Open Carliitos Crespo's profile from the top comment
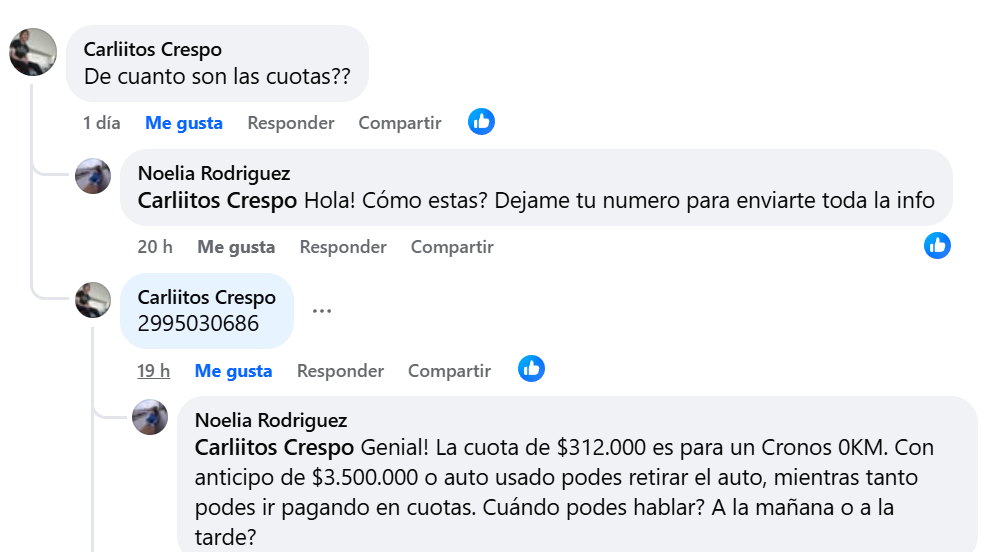 (x=152, y=49)
